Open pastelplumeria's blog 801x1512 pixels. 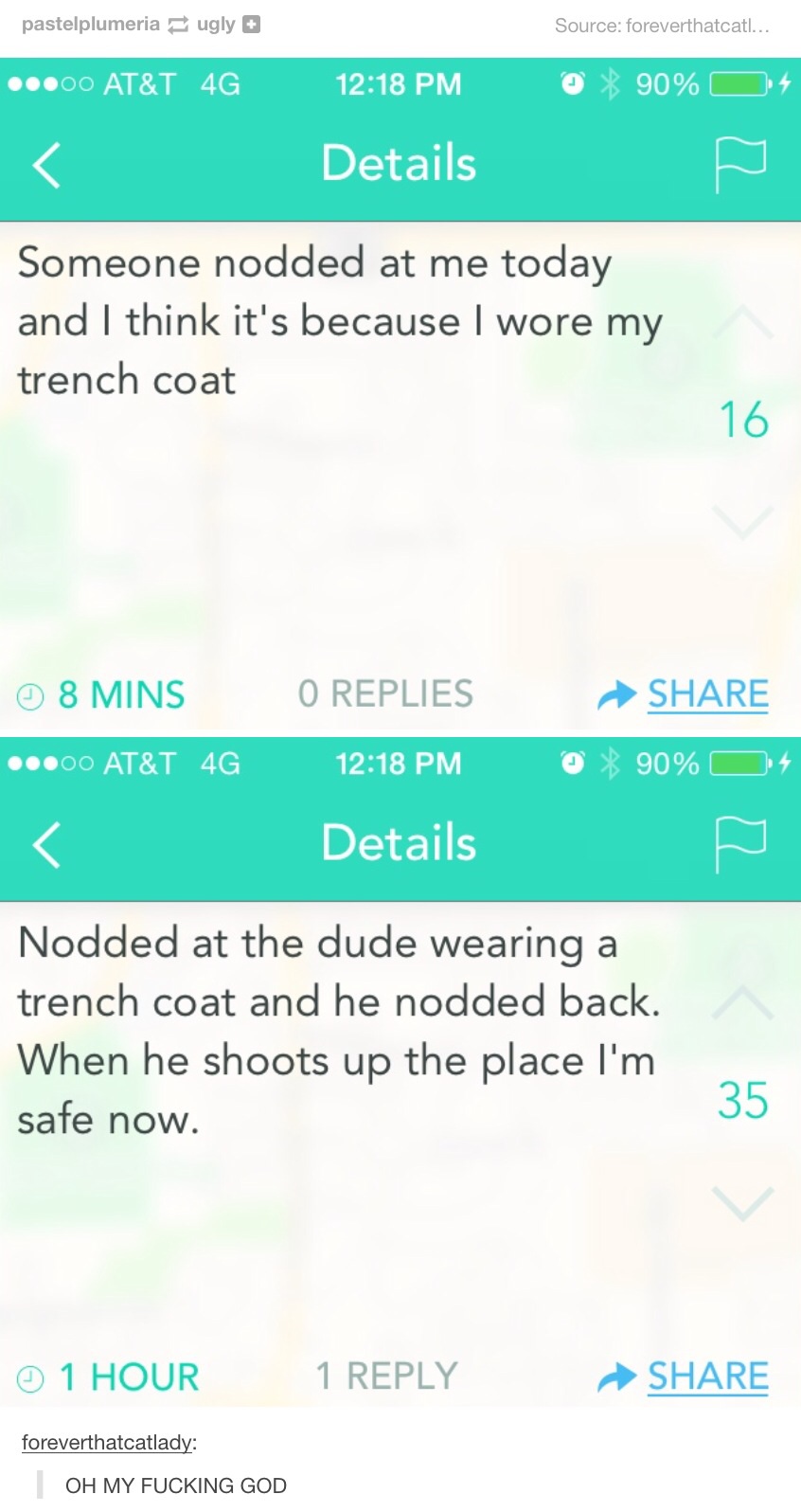point(90,25)
